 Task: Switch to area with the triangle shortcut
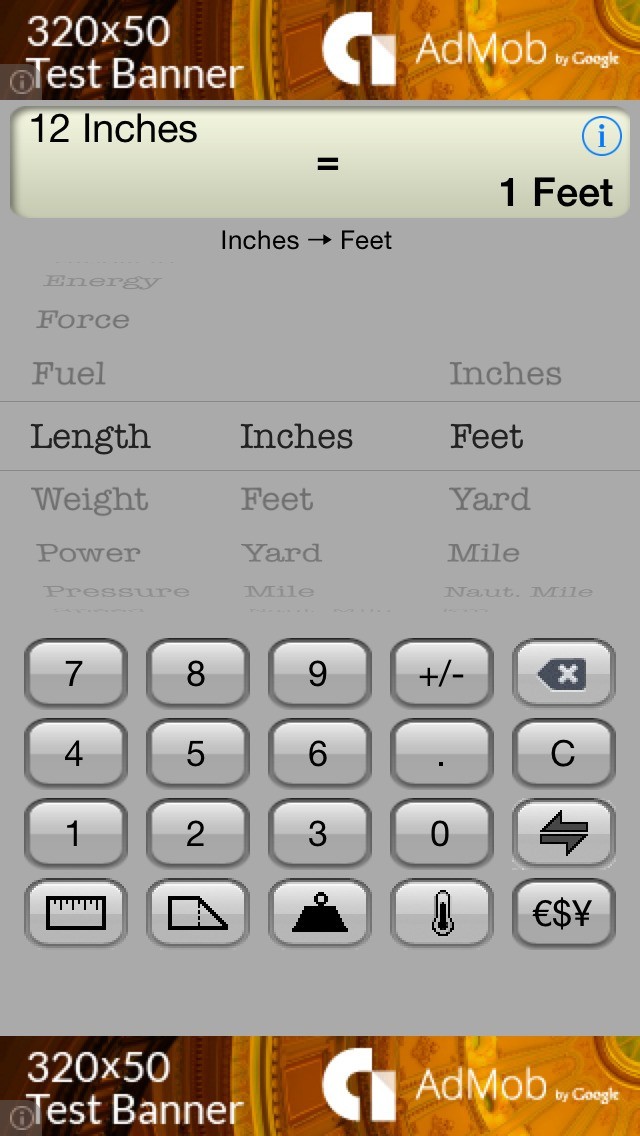[197, 913]
